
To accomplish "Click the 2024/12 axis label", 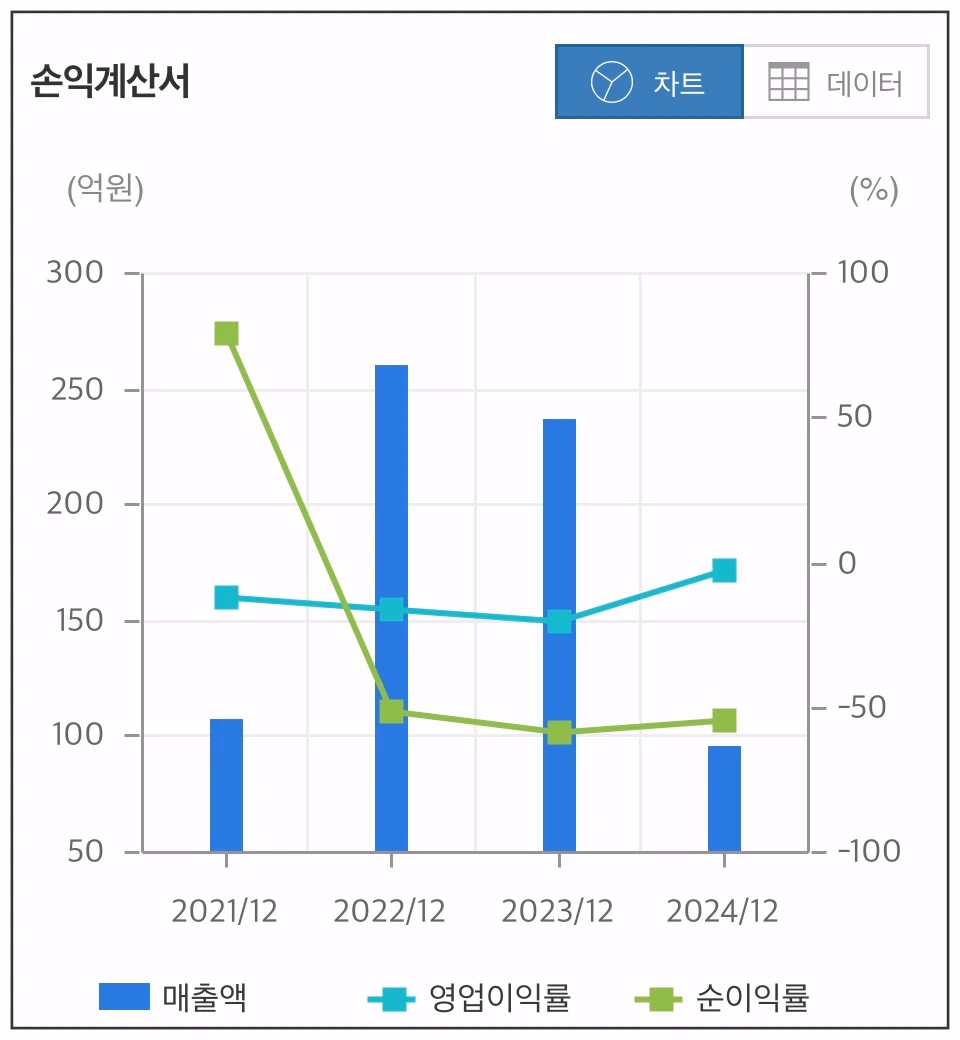I will click(x=723, y=911).
